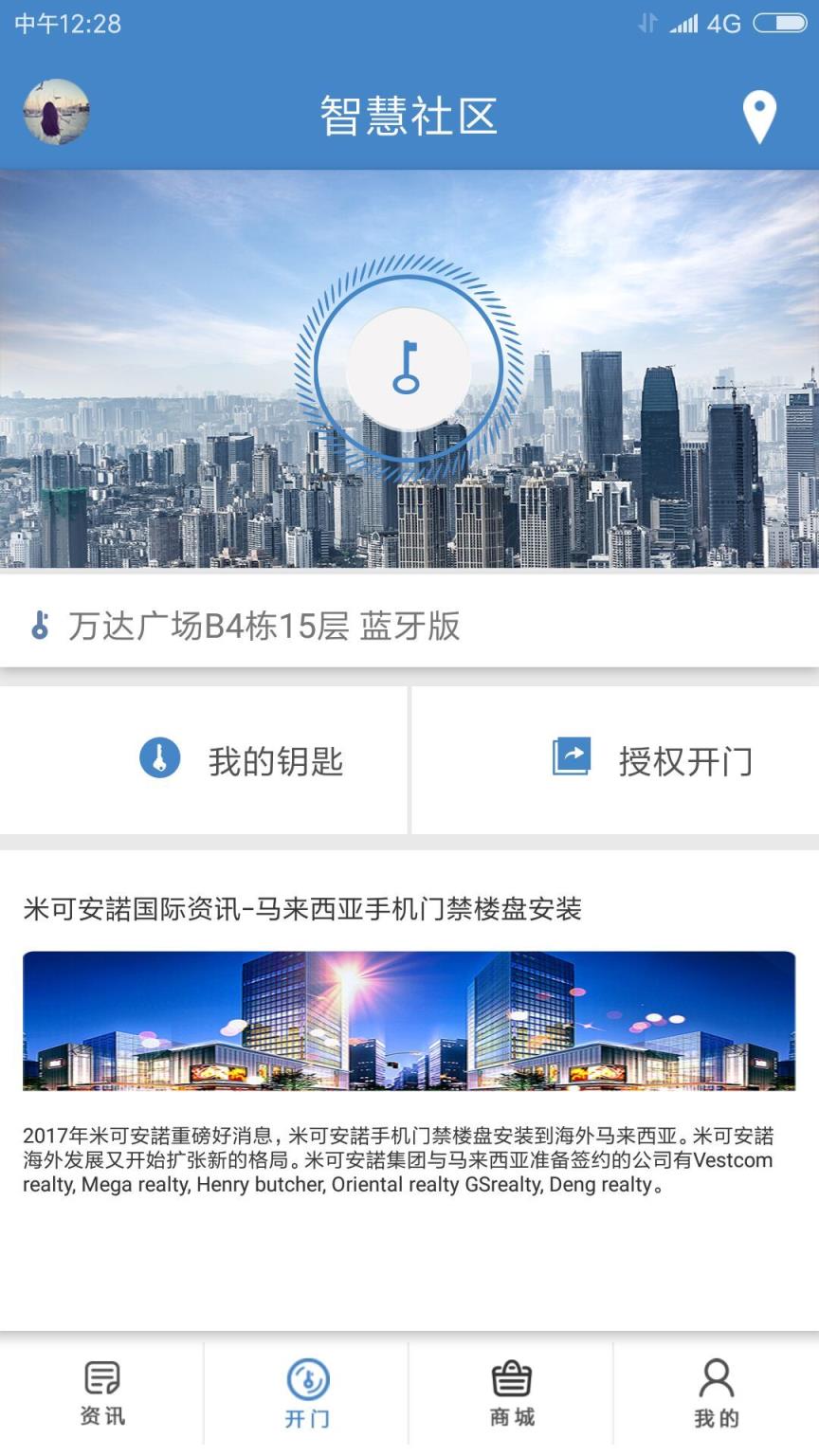Tap the 我的 person icon in bottom bar
819x1456 pixels.
716,1379
